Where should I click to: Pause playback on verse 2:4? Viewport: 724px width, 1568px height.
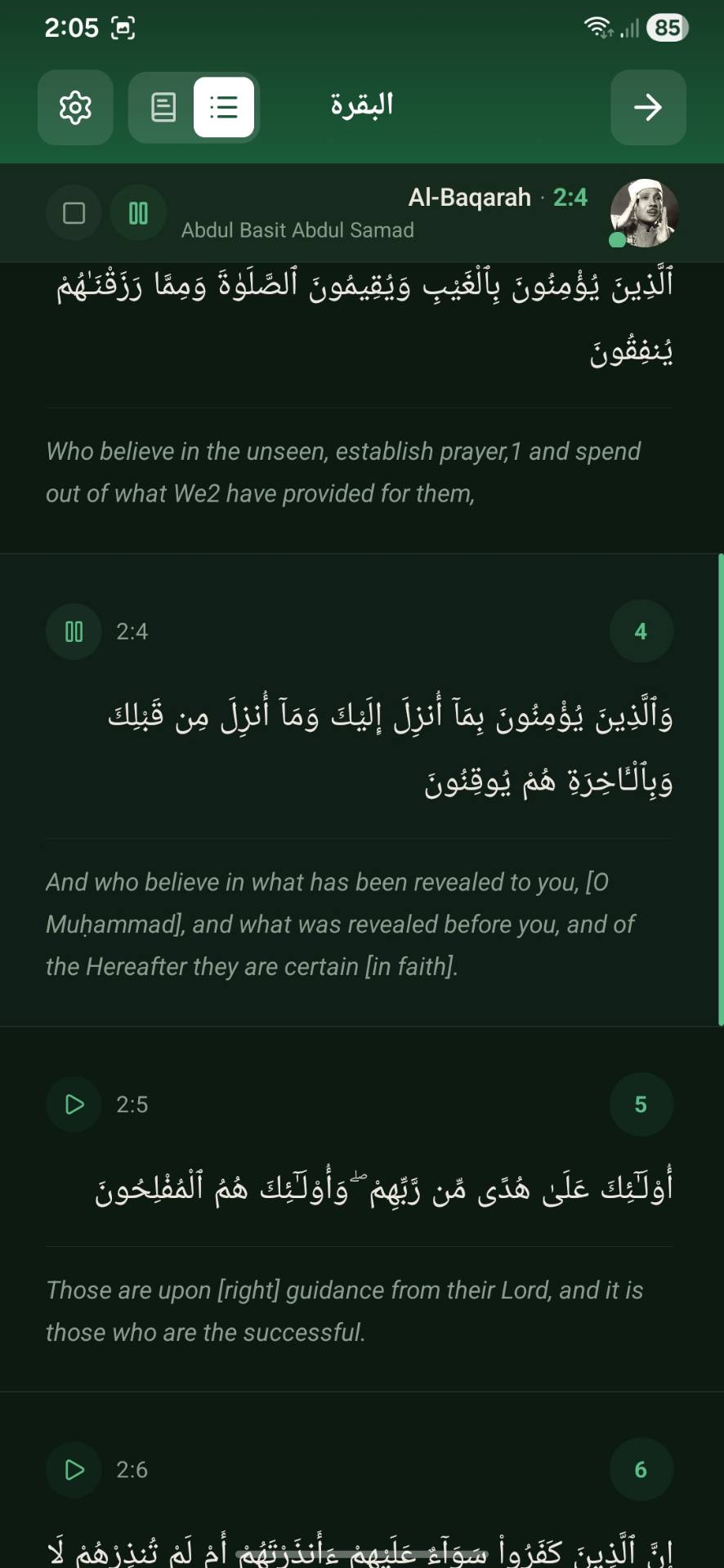coord(74,631)
